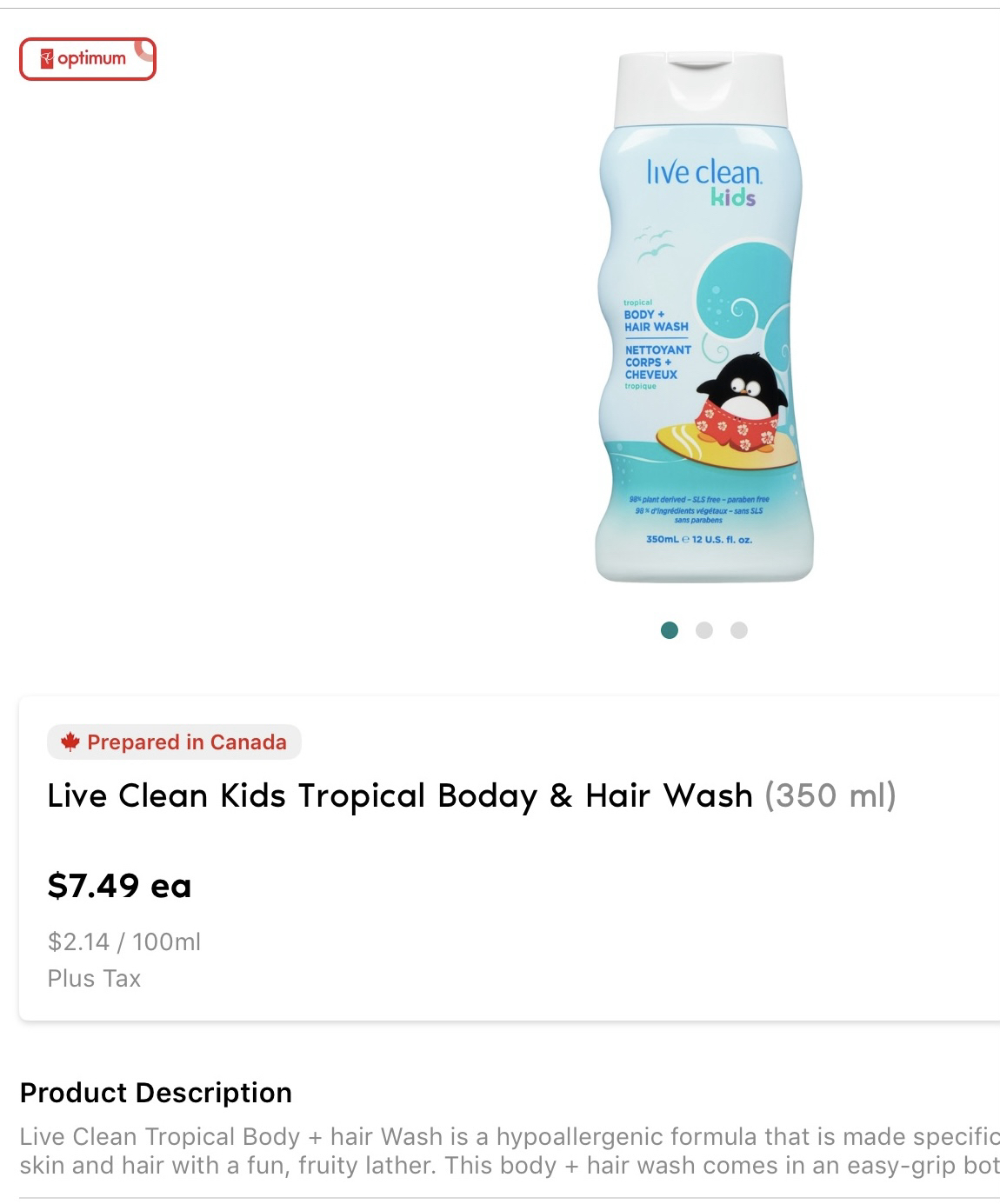The image size is (1000, 1204).
Task: Tap the optimum offer badge
Action: coord(87,59)
